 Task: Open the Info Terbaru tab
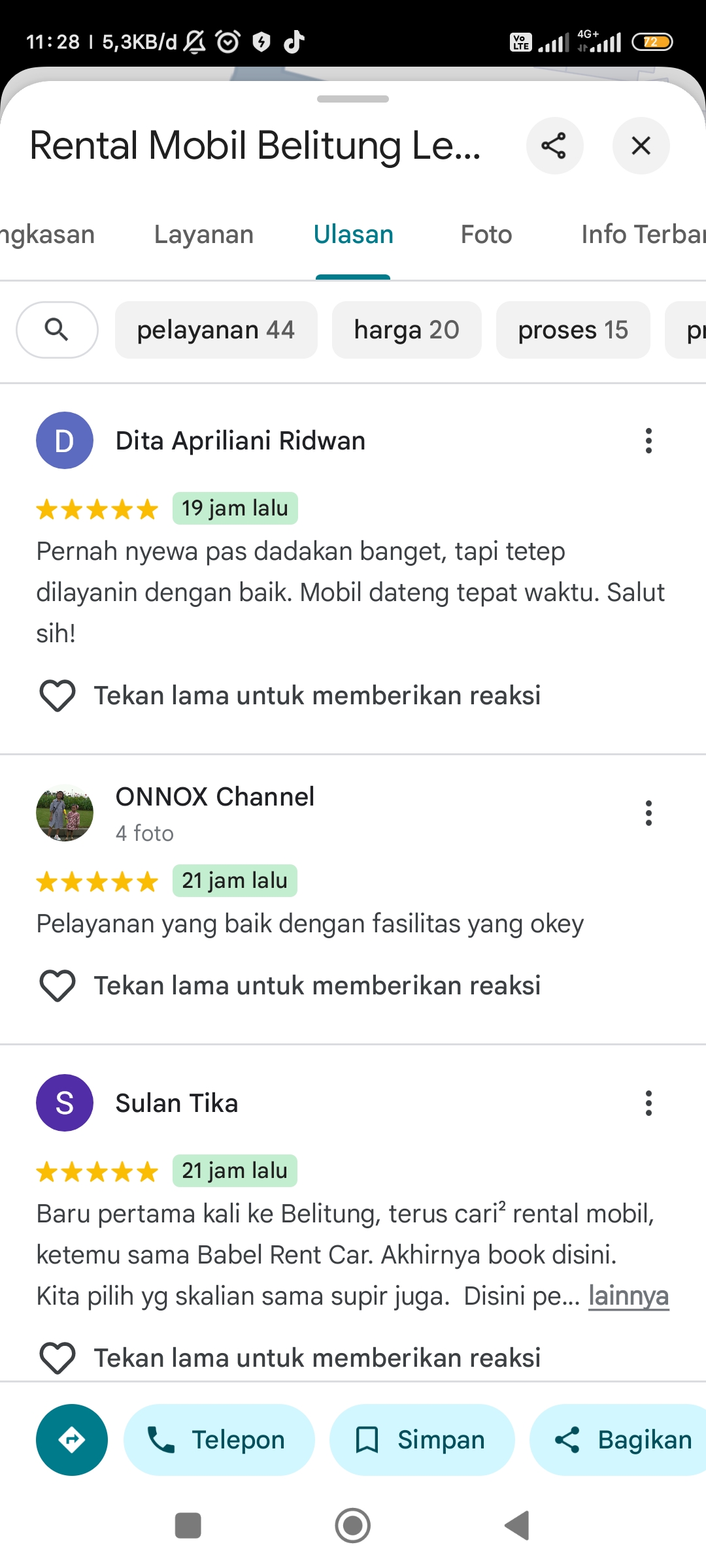point(643,235)
